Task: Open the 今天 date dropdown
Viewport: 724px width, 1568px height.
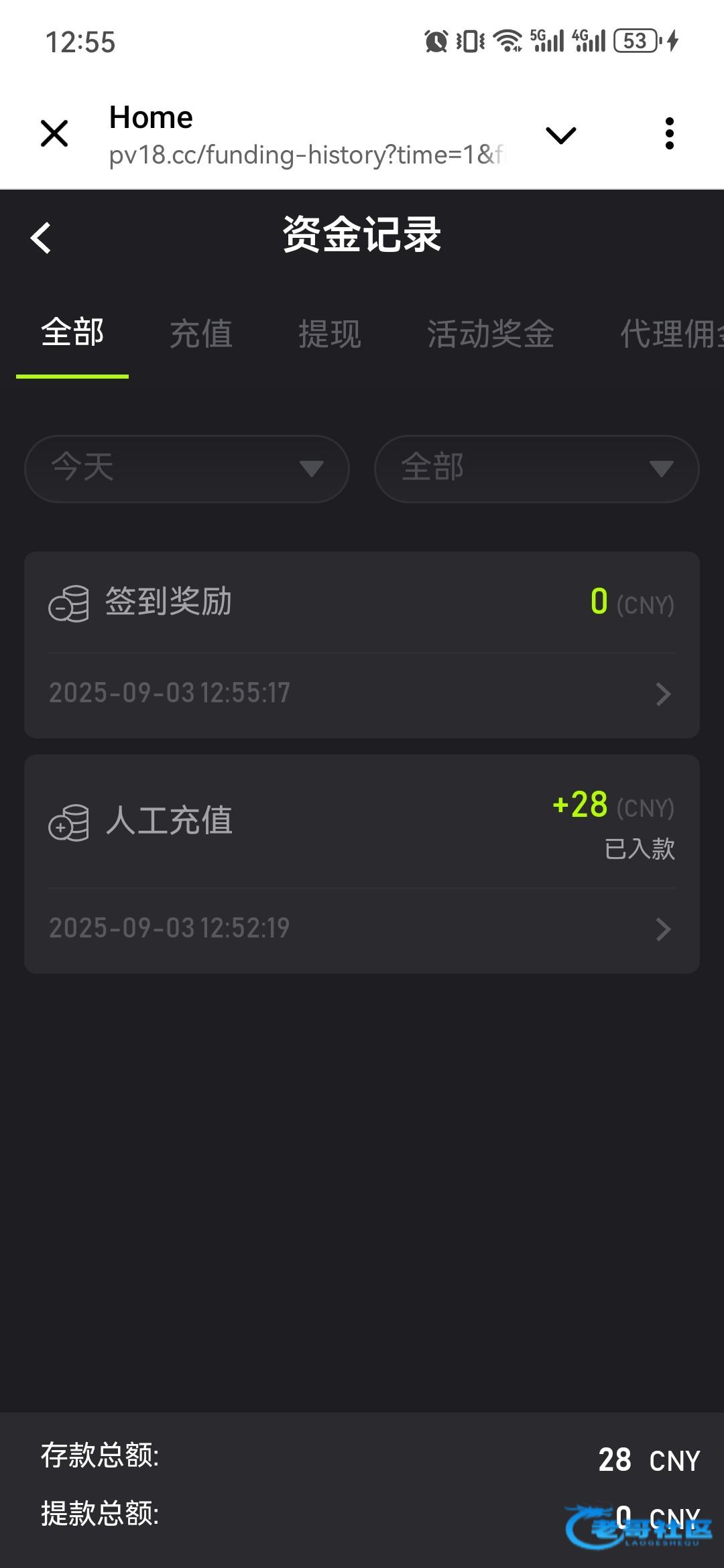Action: coord(186,468)
